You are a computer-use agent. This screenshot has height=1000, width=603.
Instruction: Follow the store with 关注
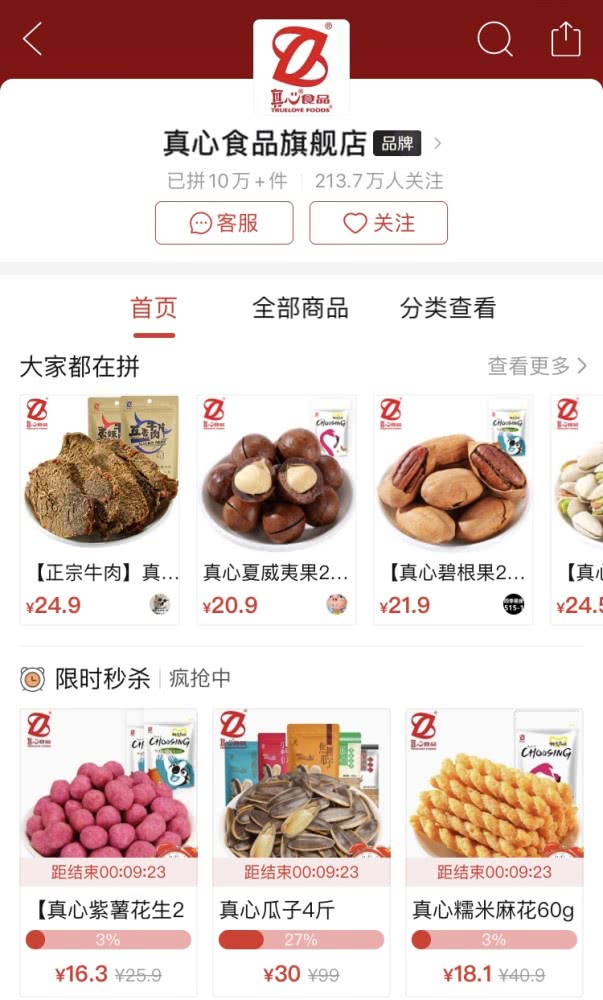[379, 223]
